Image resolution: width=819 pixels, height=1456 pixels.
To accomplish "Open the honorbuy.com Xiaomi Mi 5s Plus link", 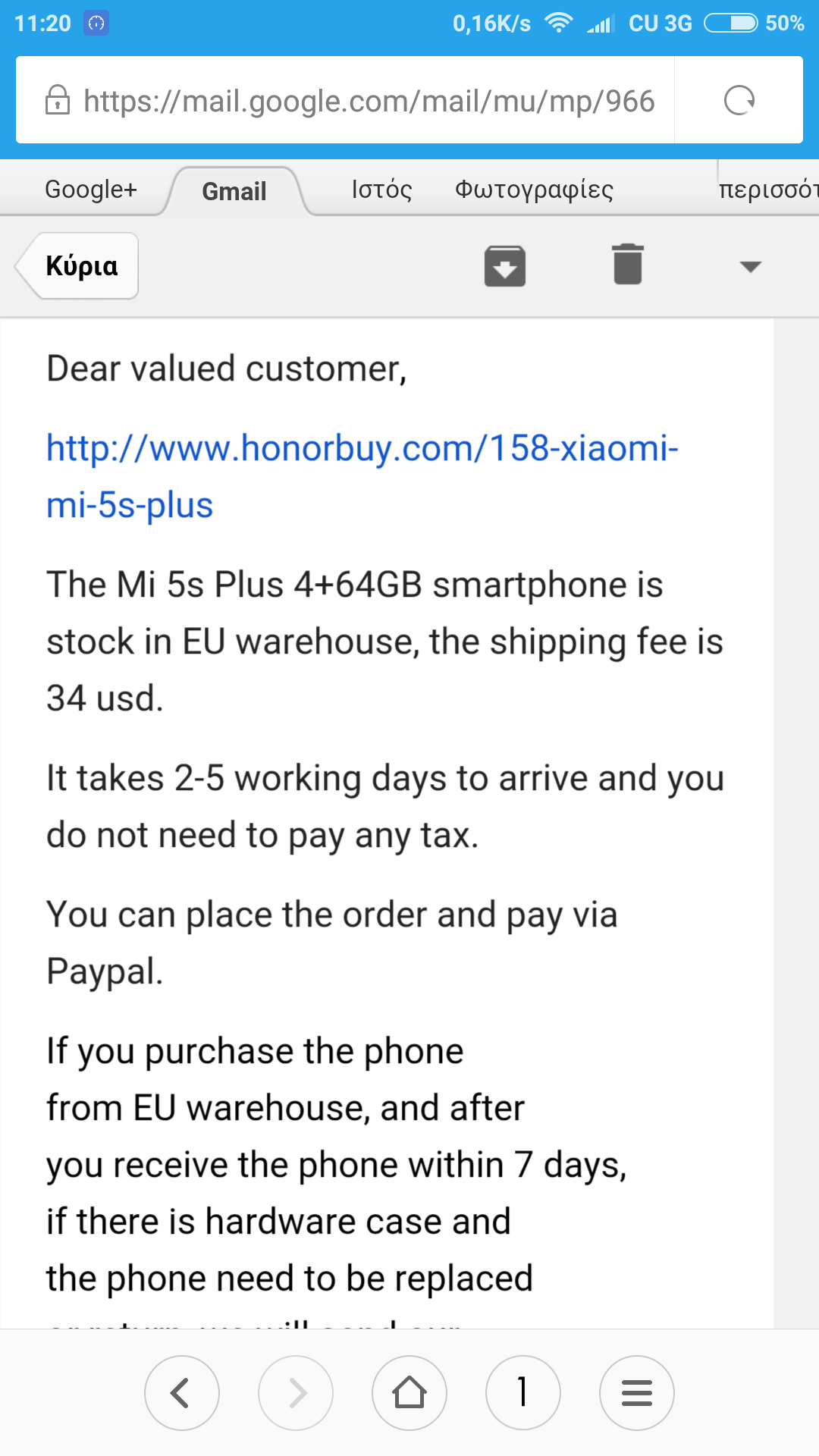I will [x=362, y=449].
